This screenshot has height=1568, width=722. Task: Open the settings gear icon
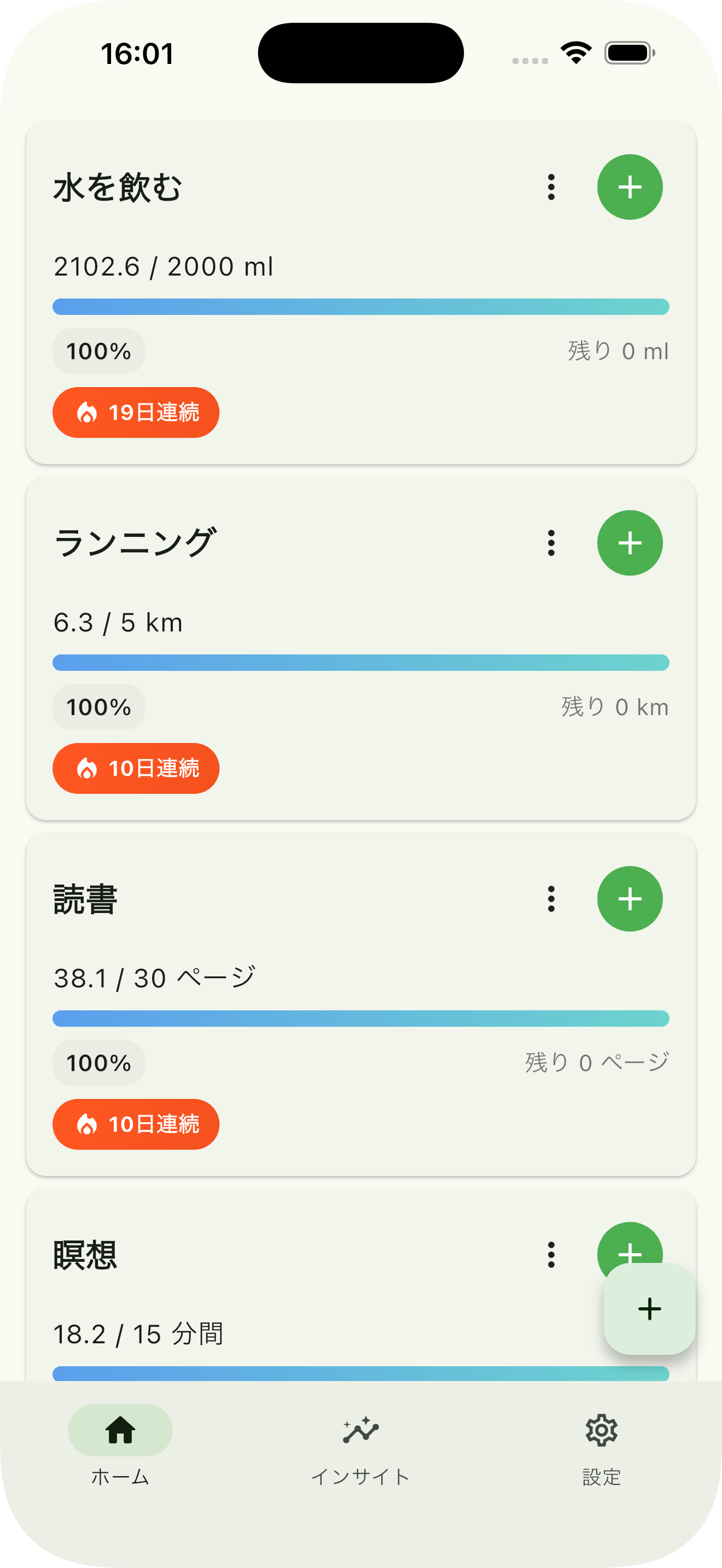point(600,1431)
